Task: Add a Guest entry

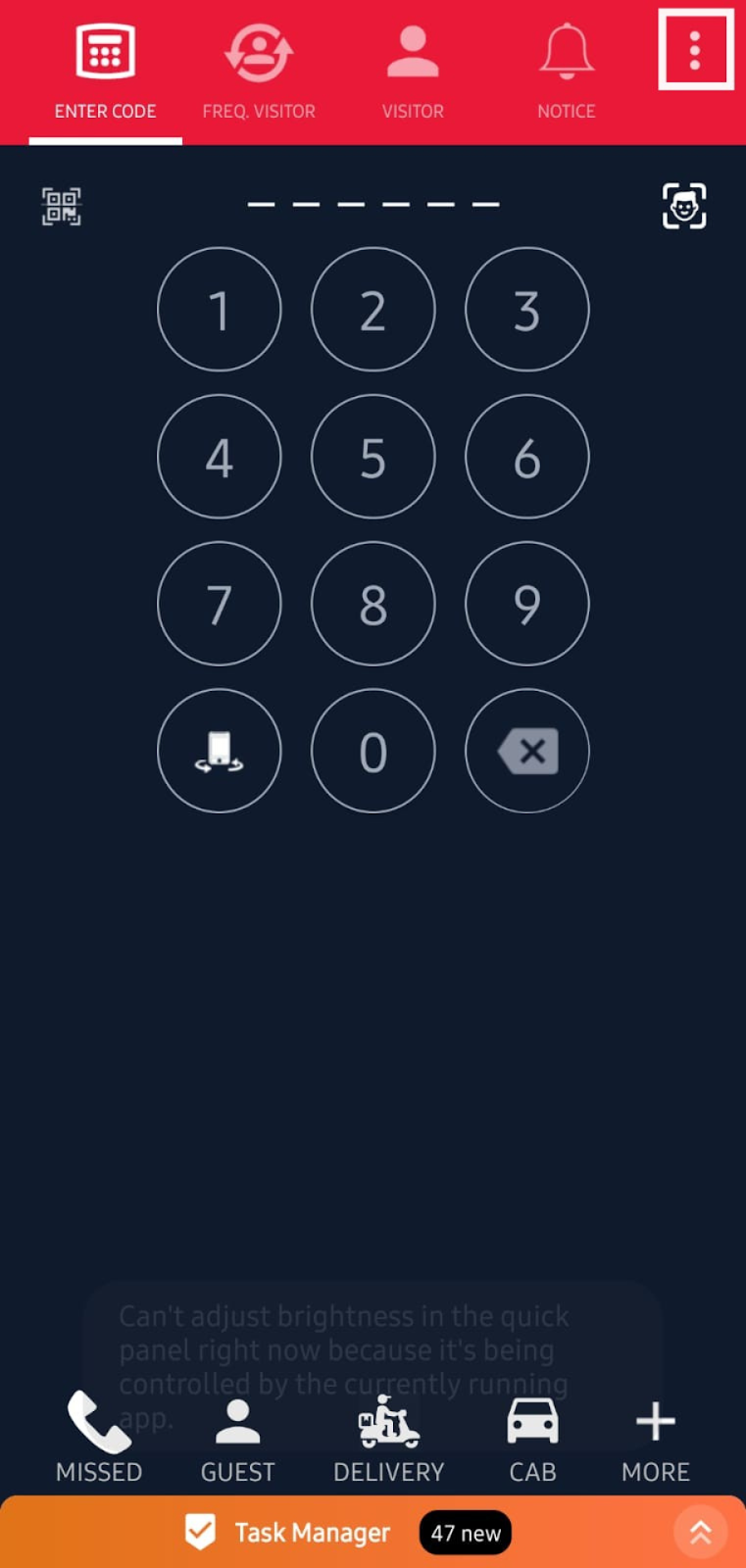Action: (x=237, y=1437)
